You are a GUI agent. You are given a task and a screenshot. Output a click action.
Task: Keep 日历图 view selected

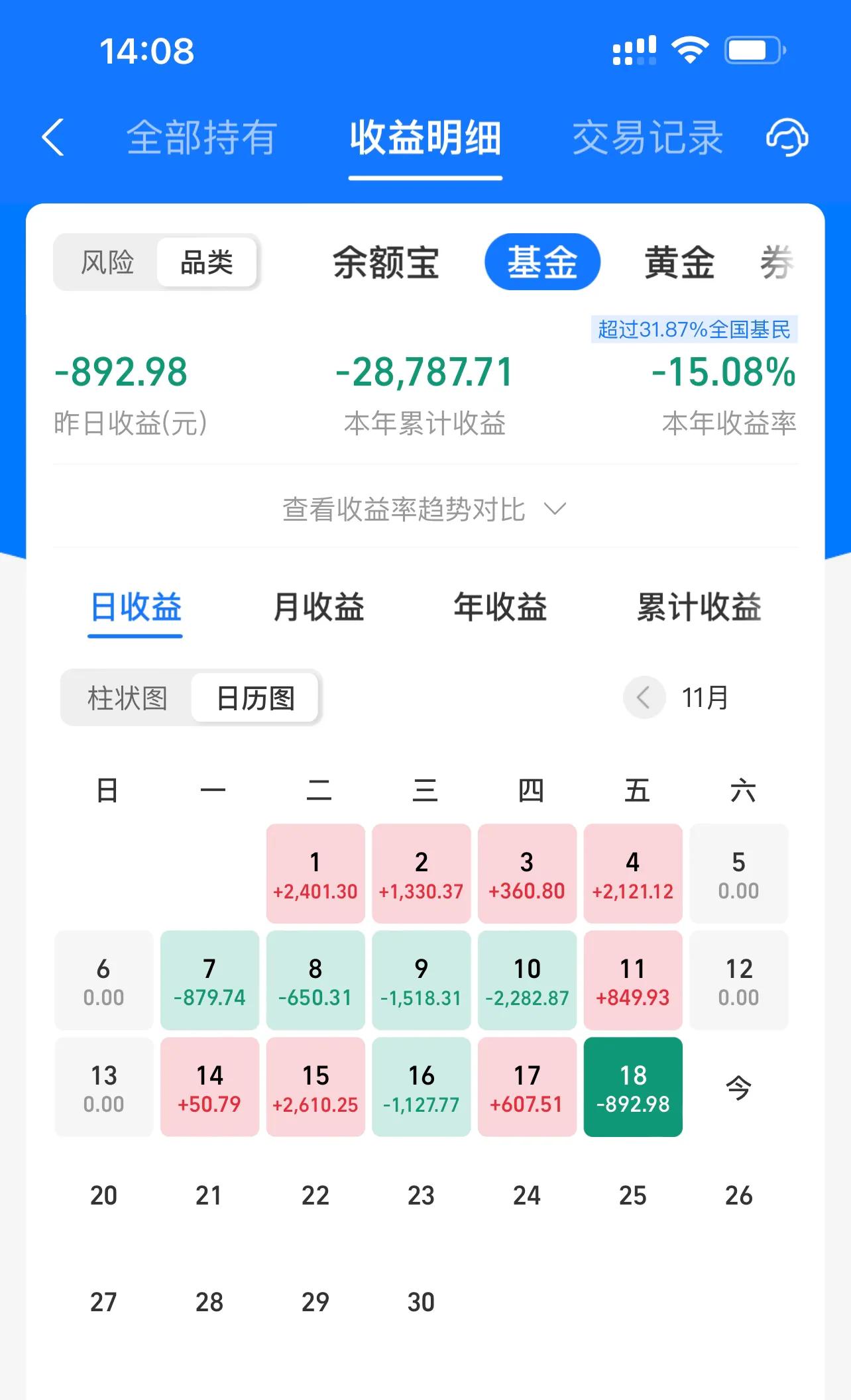pyautogui.click(x=254, y=698)
